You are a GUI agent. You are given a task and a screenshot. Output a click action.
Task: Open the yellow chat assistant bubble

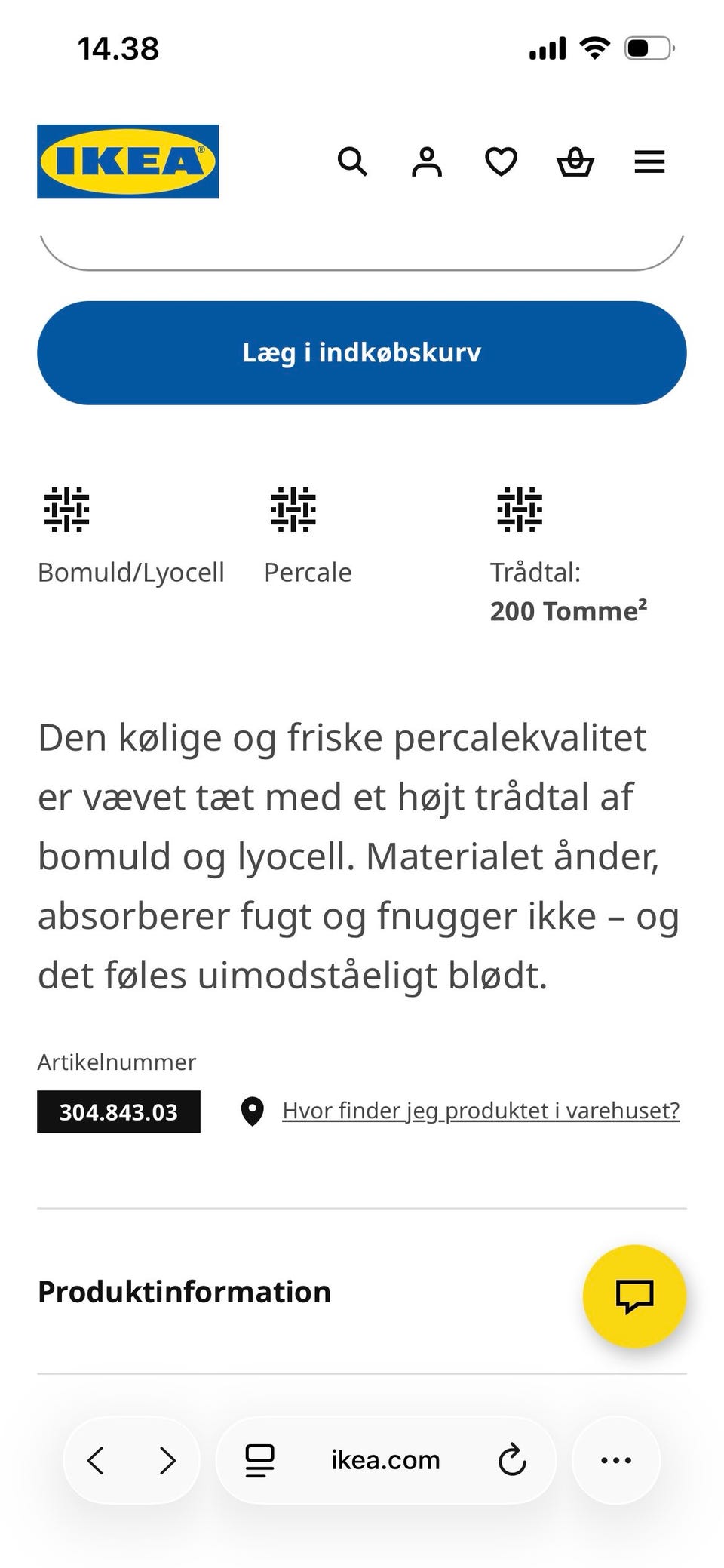[634, 1294]
